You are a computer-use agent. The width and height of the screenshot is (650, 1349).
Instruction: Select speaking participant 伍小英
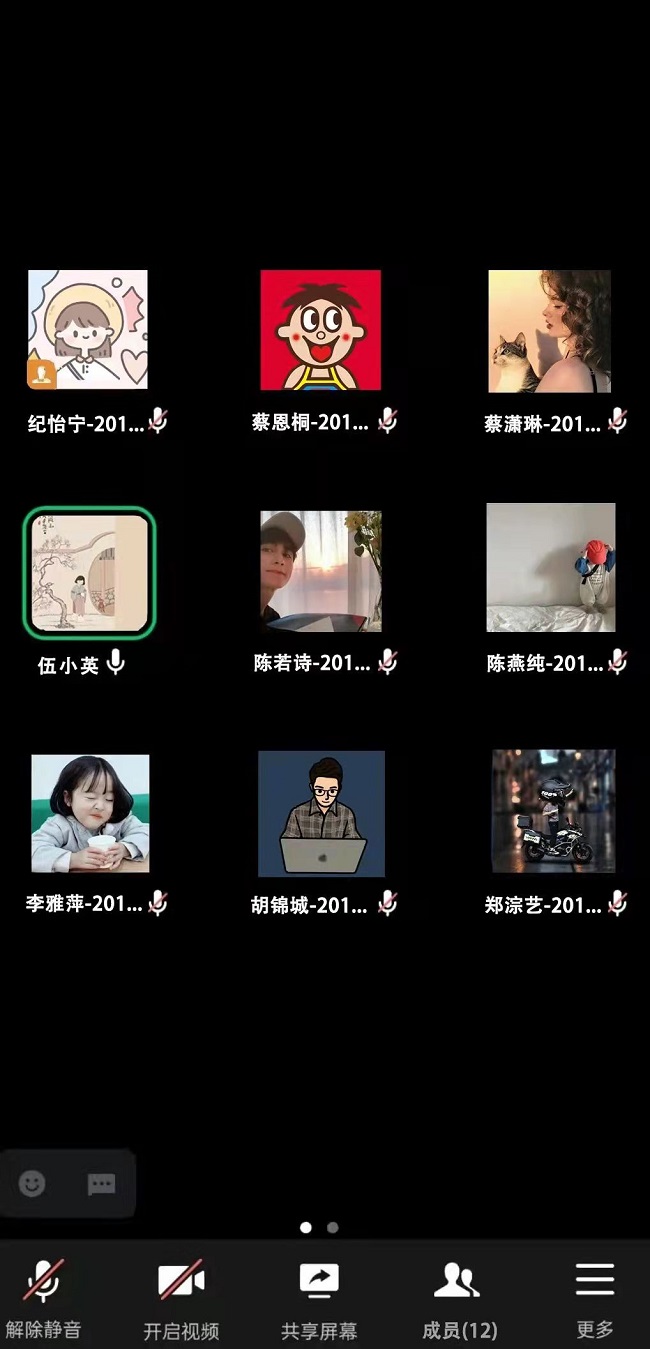[89, 572]
